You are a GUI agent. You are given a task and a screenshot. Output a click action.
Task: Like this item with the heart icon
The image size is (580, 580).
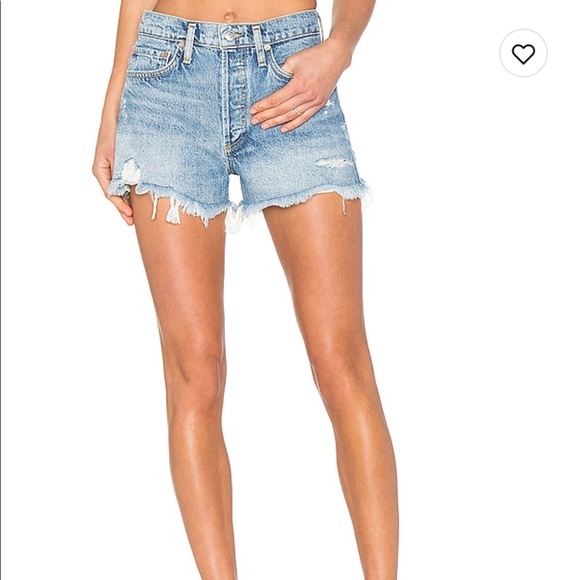pyautogui.click(x=523, y=53)
